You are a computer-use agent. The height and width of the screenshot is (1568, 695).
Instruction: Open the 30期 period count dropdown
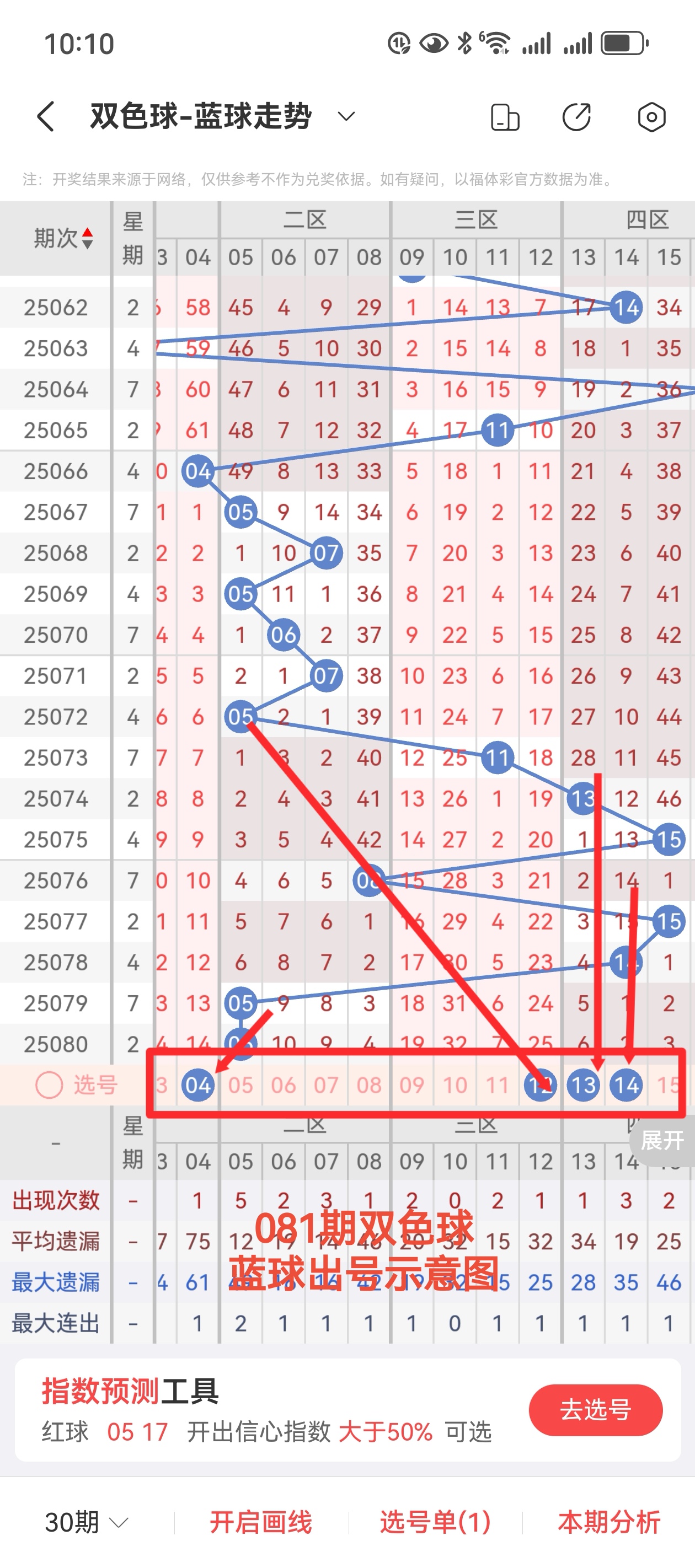tap(87, 1522)
